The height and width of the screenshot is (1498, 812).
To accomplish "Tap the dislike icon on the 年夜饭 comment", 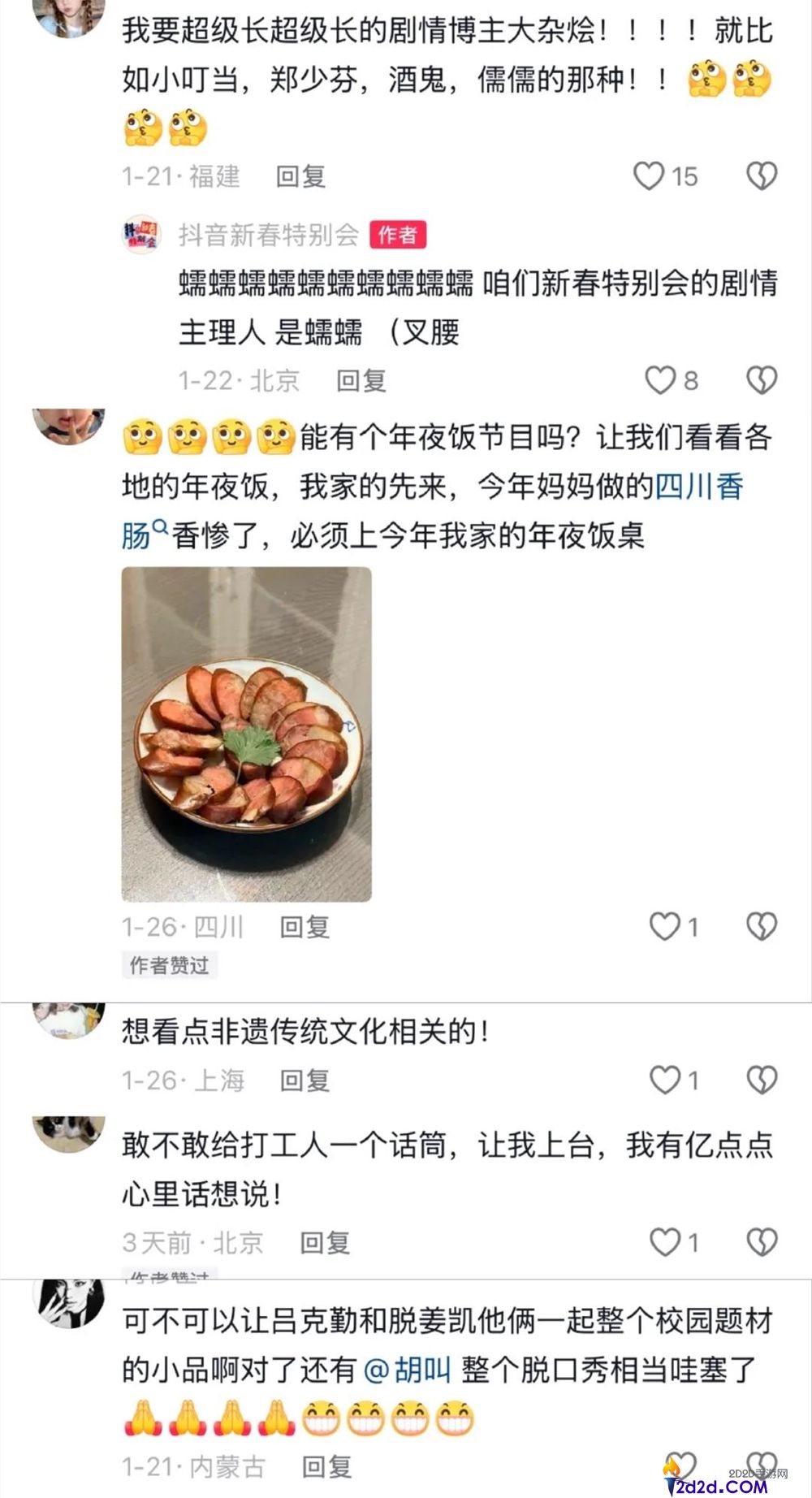I will pos(760,926).
